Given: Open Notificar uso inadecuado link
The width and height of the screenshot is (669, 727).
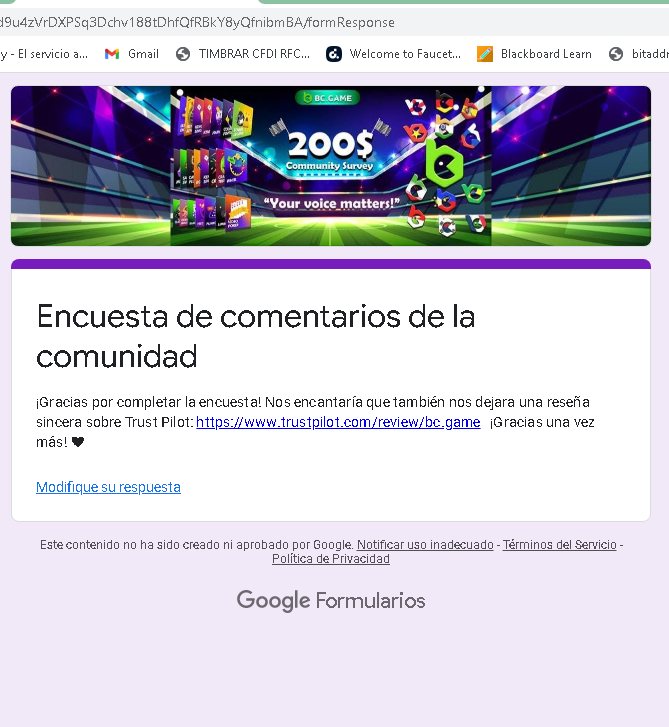Looking at the screenshot, I should point(425,545).
